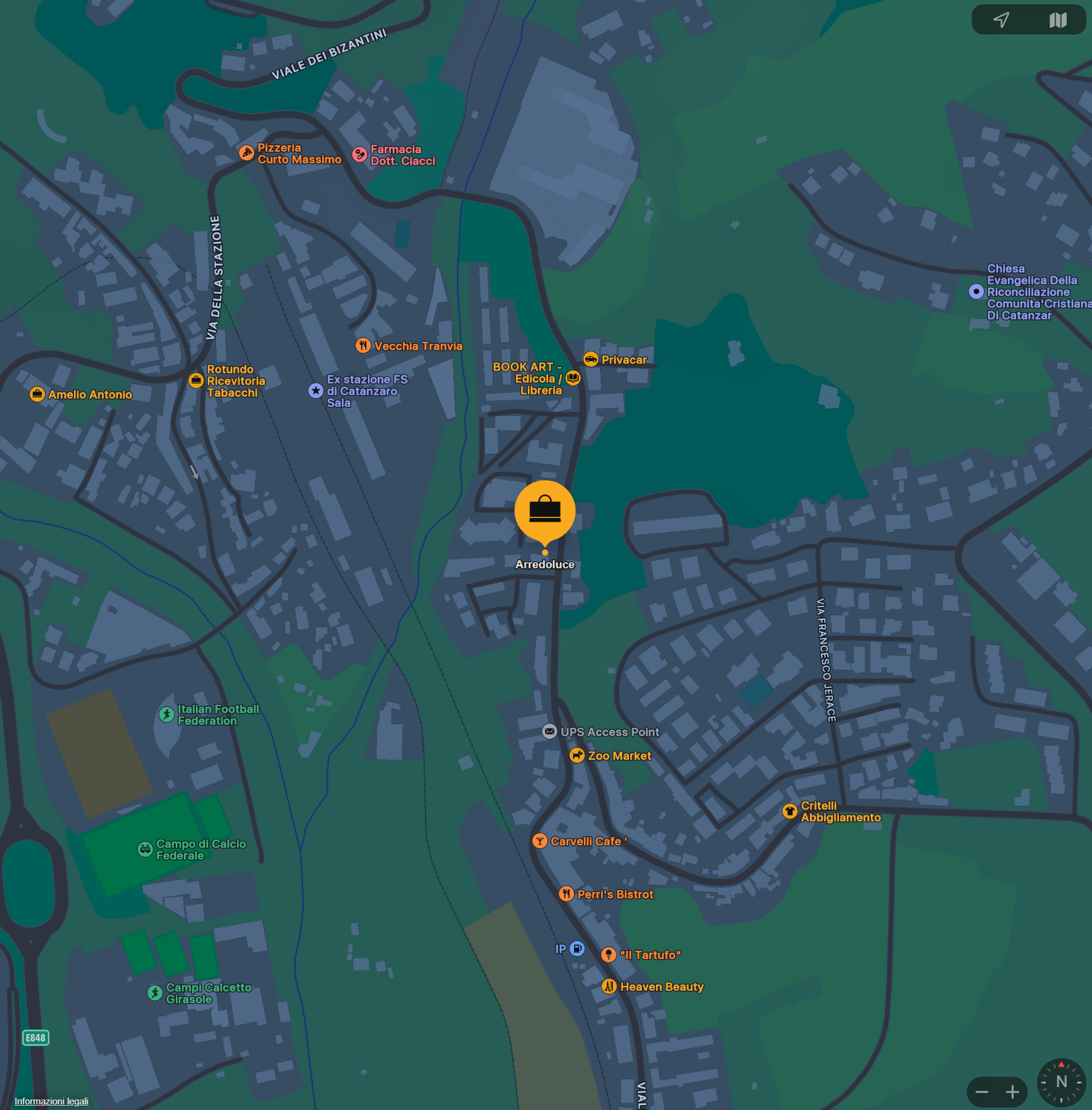Image resolution: width=1092 pixels, height=1110 pixels.
Task: Open Zoo Market place marker
Action: pos(577,755)
